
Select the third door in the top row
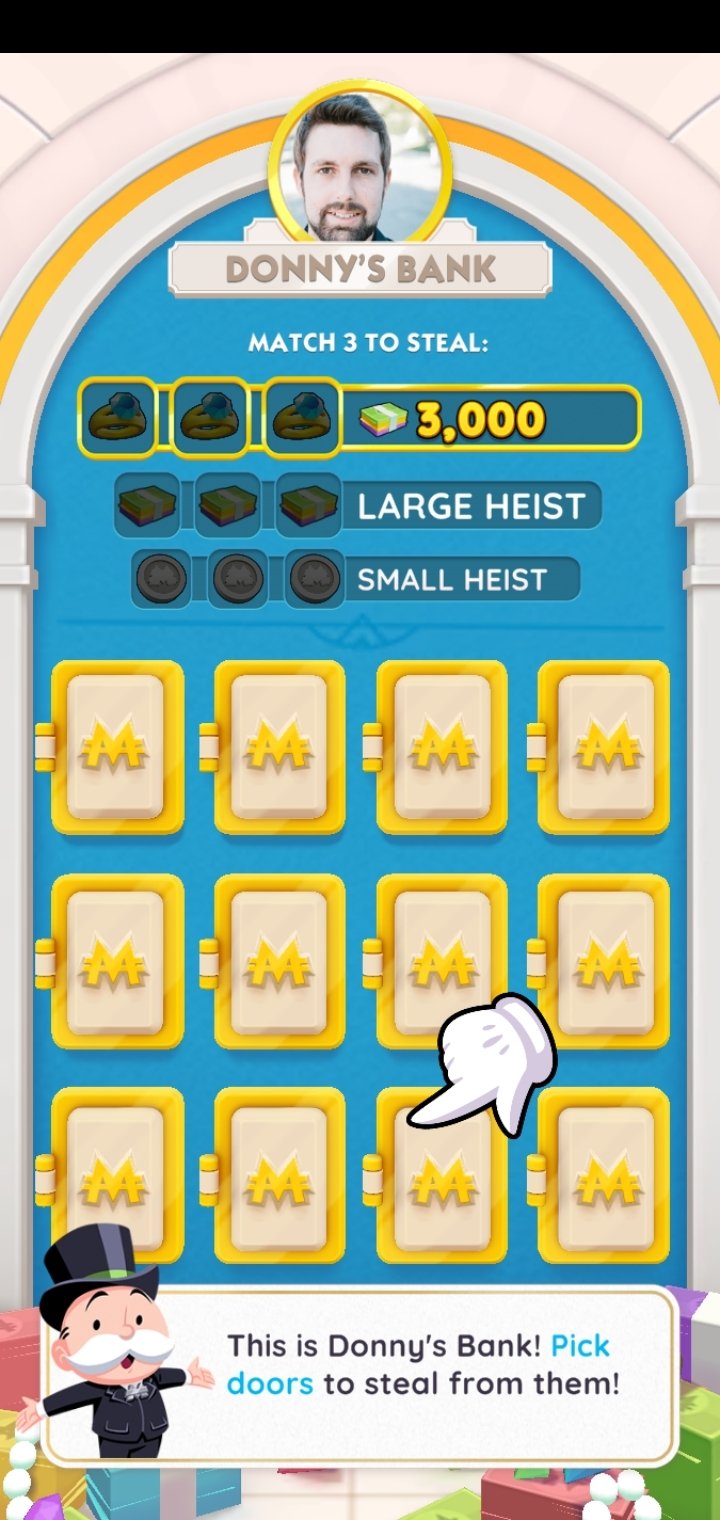point(440,748)
